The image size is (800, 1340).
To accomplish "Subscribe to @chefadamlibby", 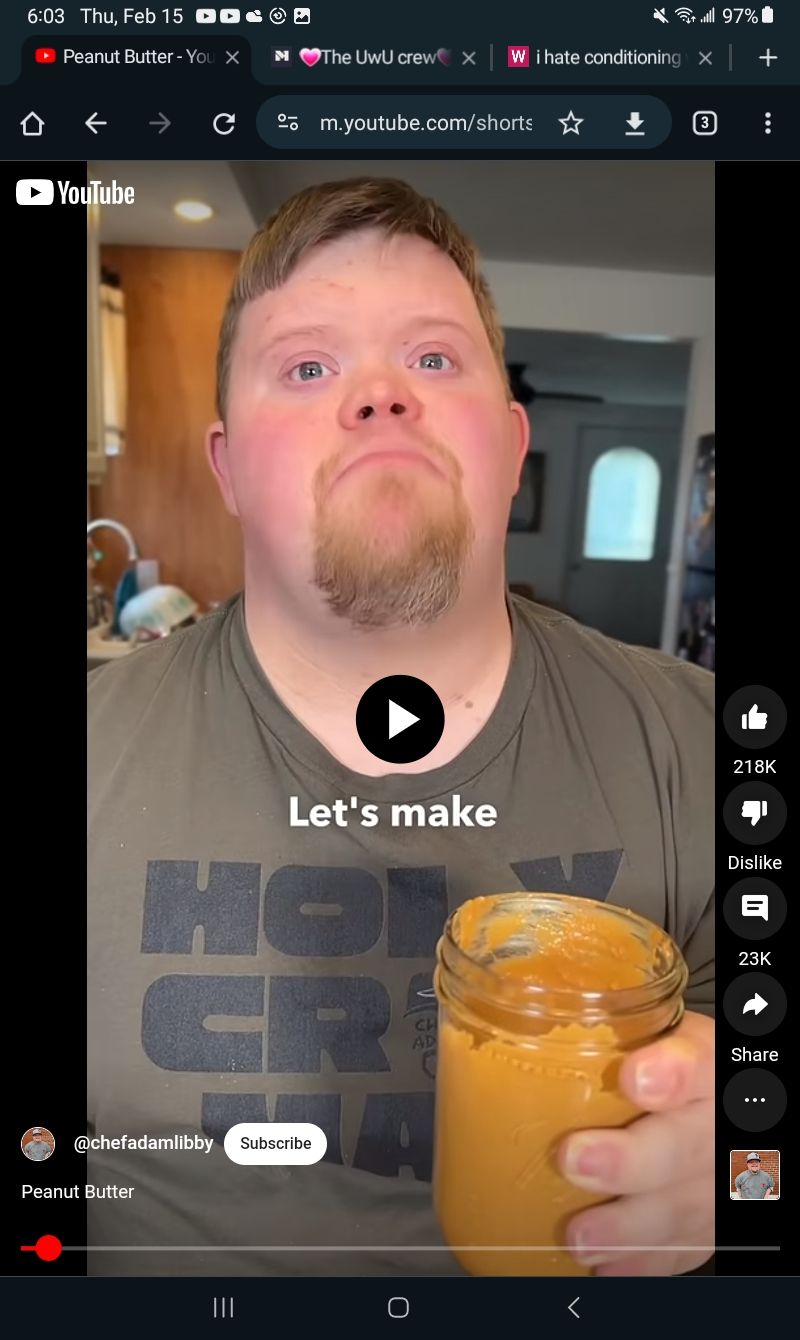I will click(275, 1143).
